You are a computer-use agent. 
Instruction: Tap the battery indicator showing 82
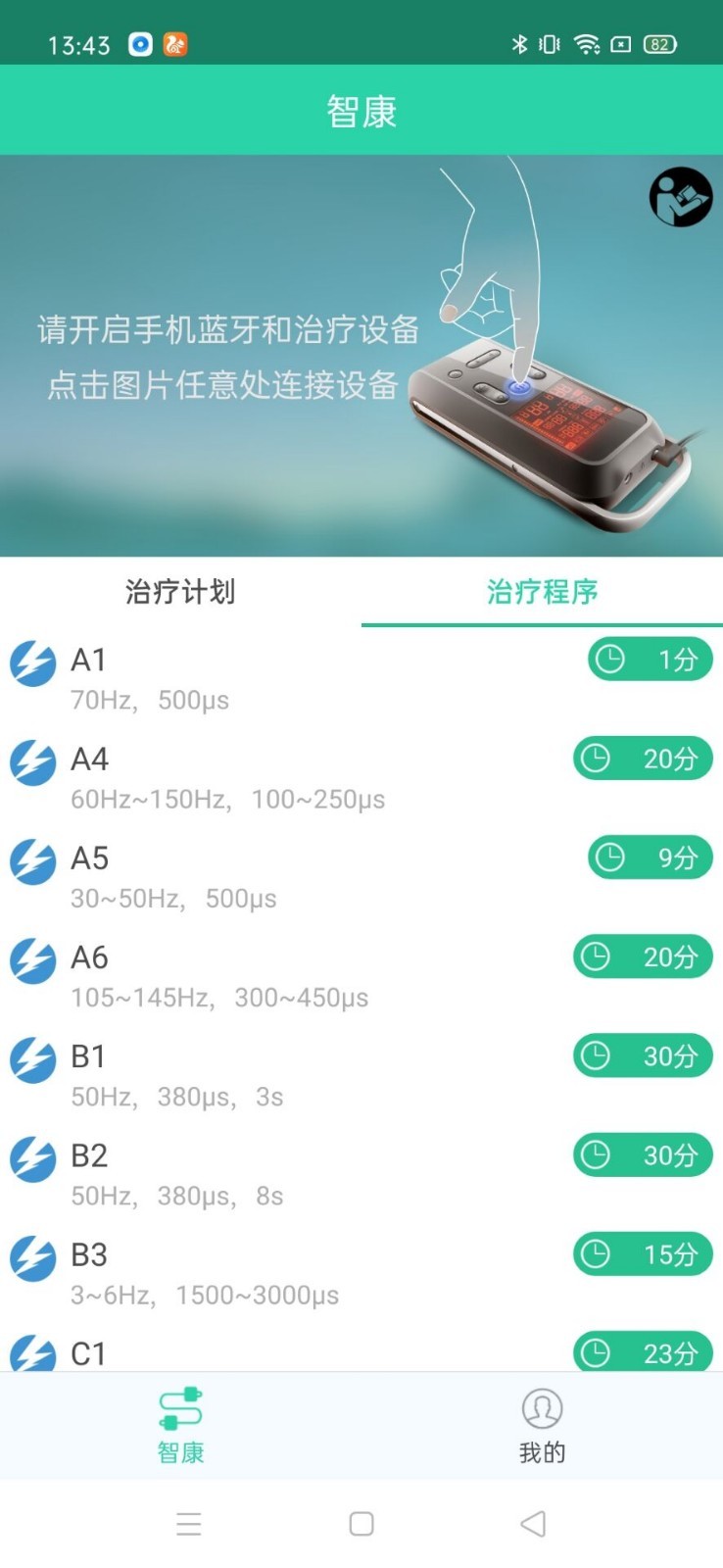(658, 45)
